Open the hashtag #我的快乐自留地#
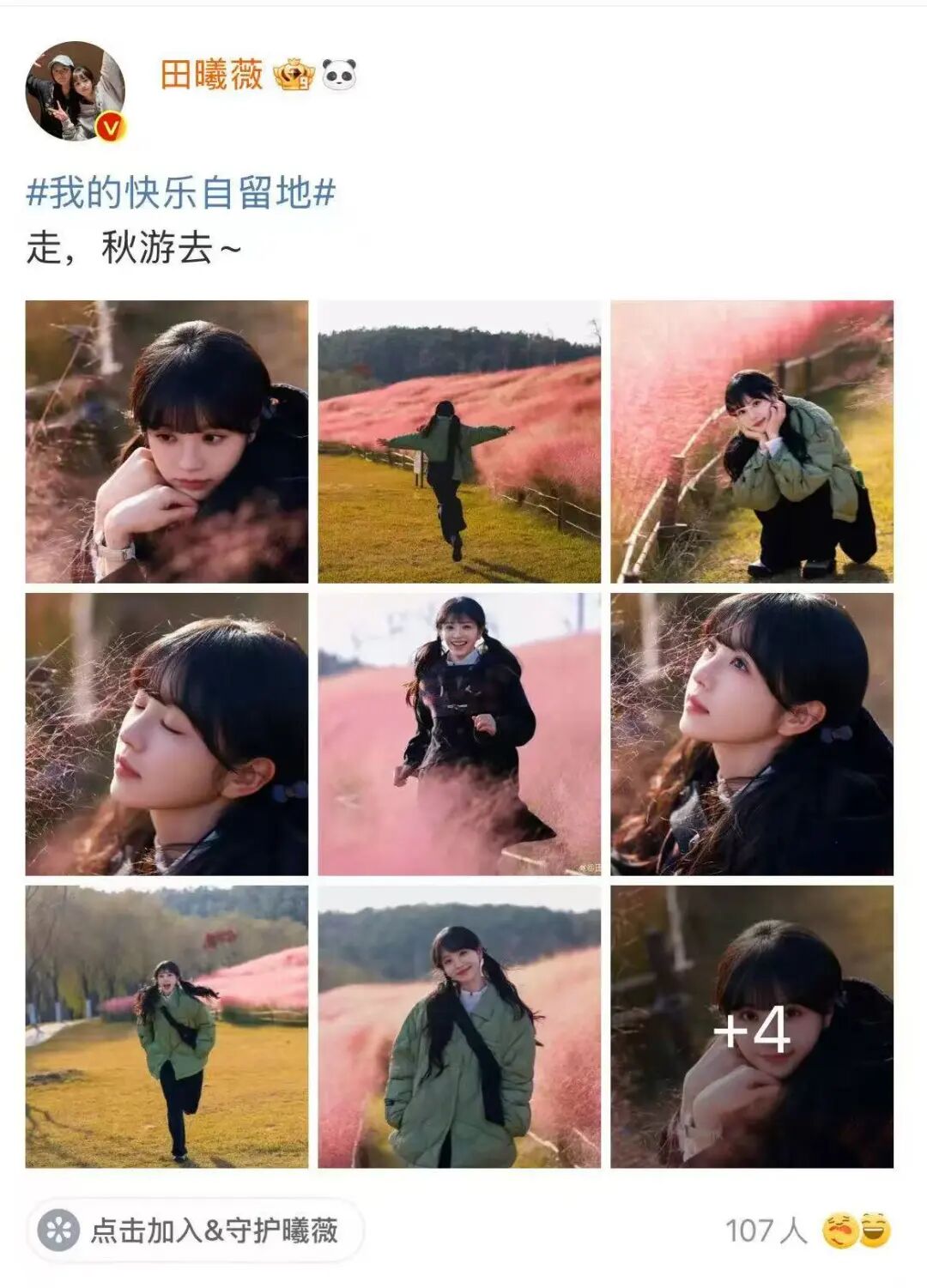927x1288 pixels. (180, 192)
